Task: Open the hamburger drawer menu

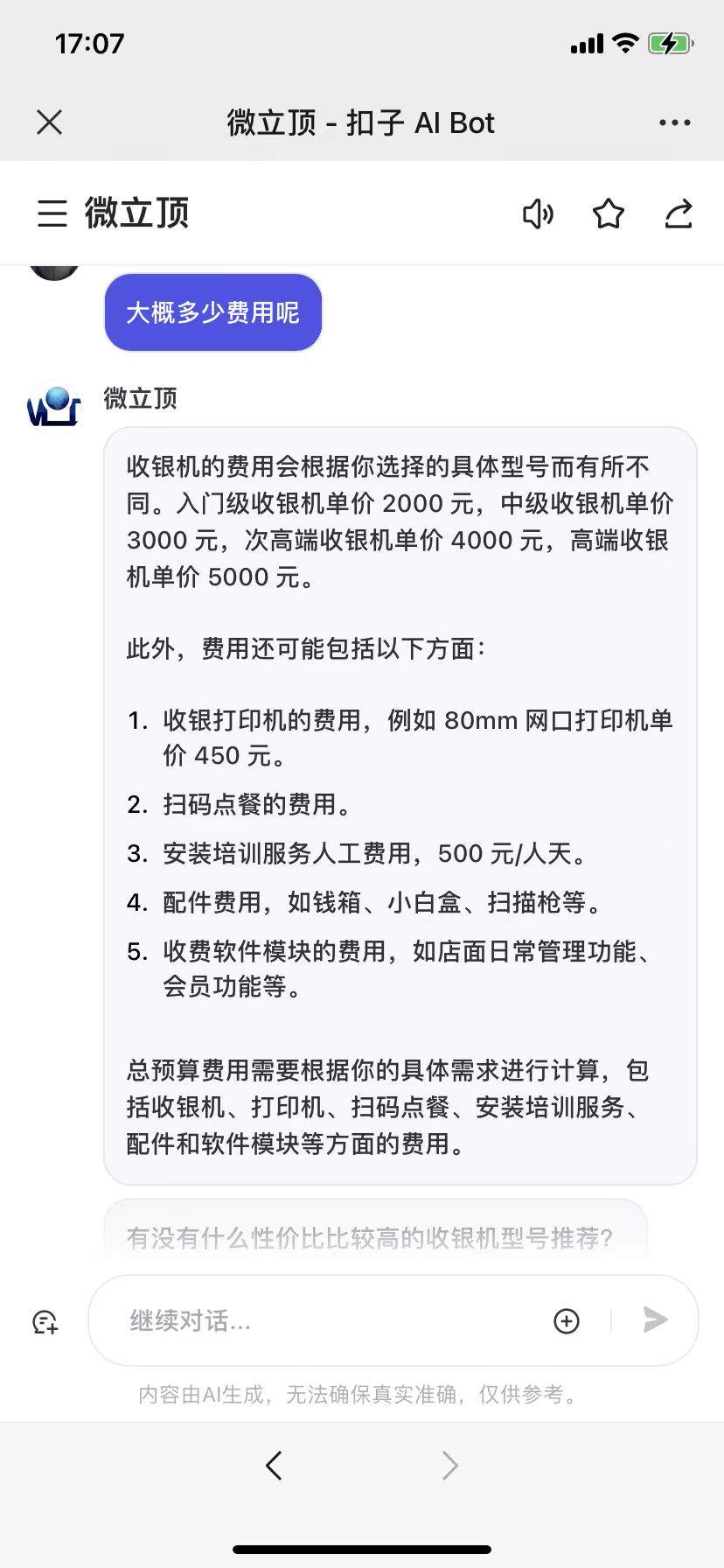Action: pos(52,213)
